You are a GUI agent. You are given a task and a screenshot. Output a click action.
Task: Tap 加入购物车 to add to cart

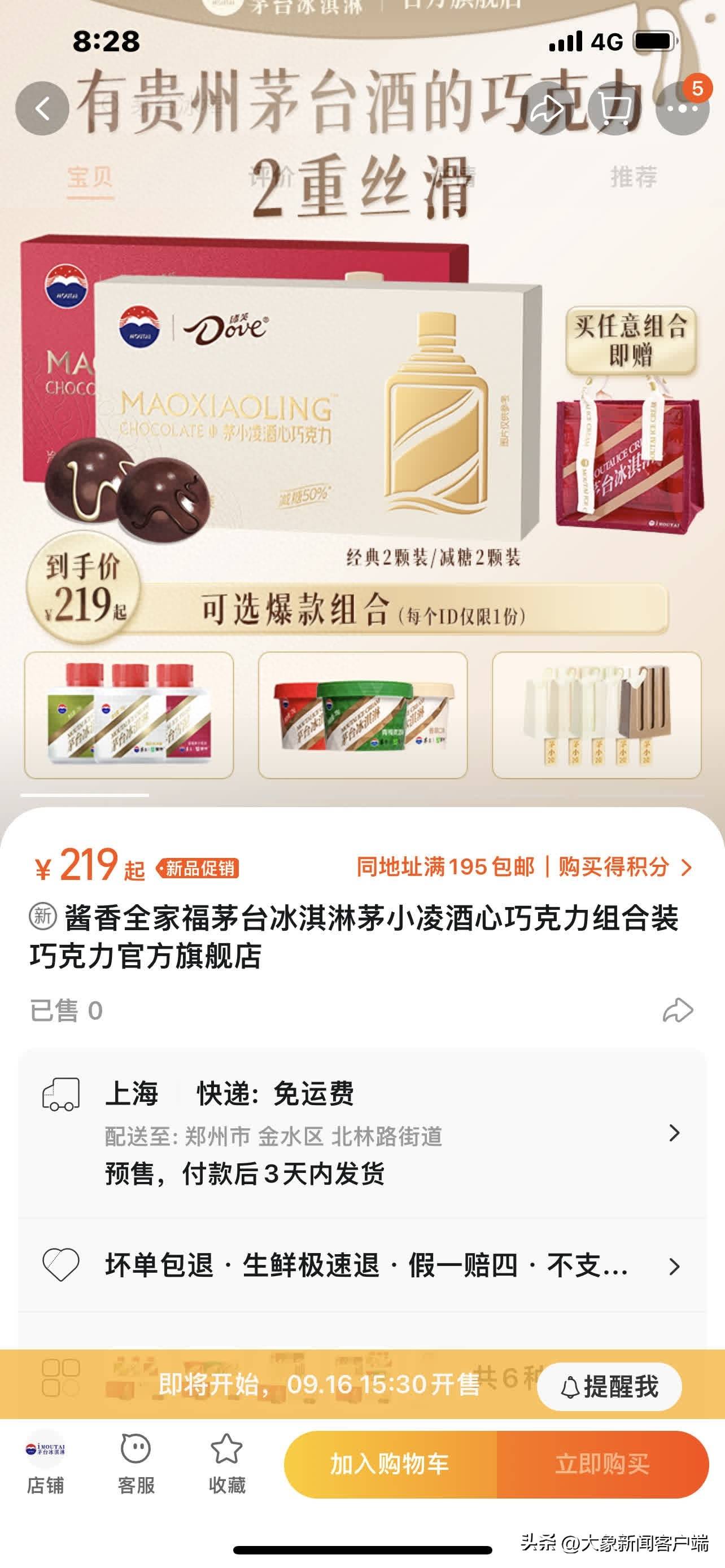[x=390, y=1464]
